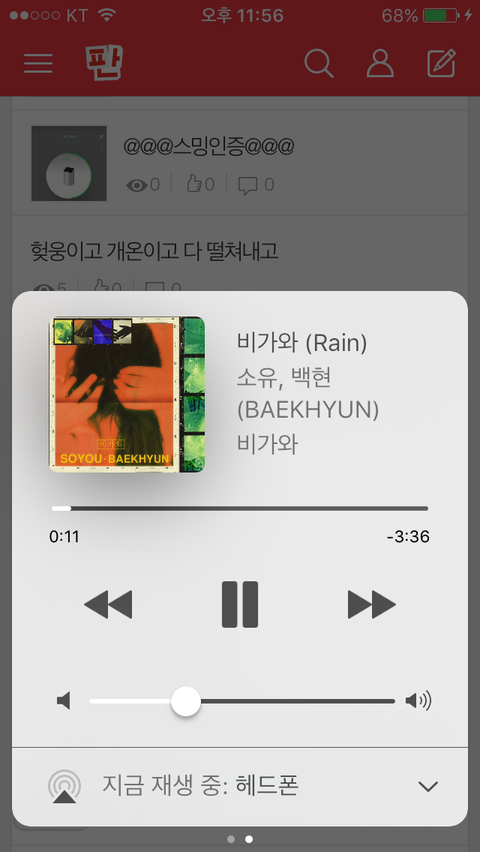
Task: Search with the magnifier icon
Action: [x=319, y=64]
